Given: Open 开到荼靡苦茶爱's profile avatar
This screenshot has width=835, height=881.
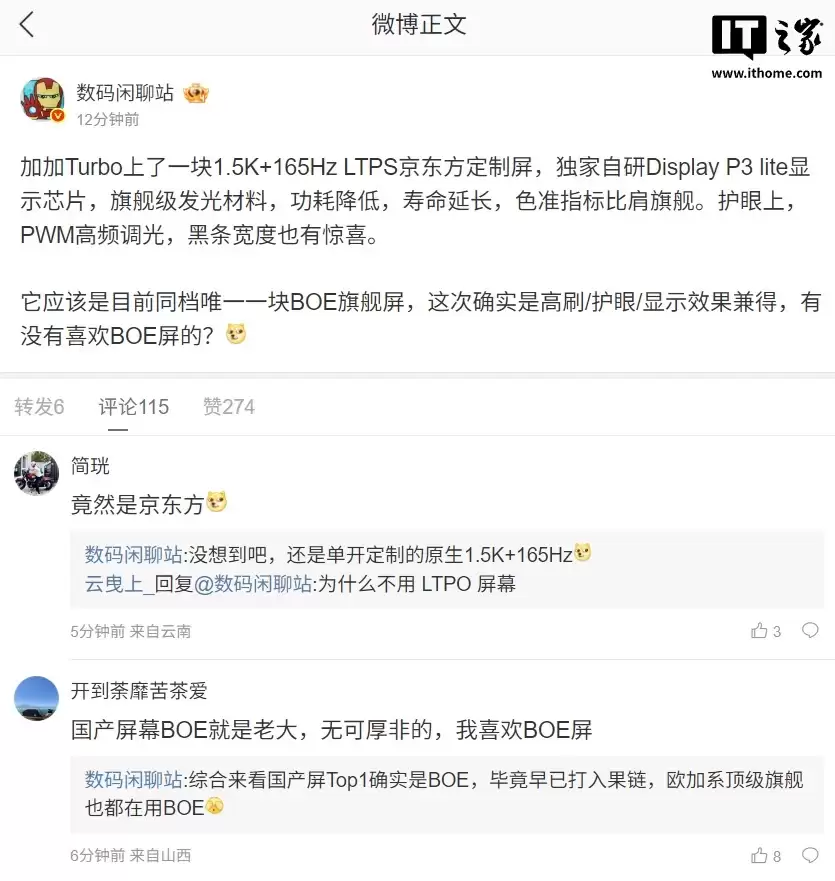Looking at the screenshot, I should (x=36, y=697).
